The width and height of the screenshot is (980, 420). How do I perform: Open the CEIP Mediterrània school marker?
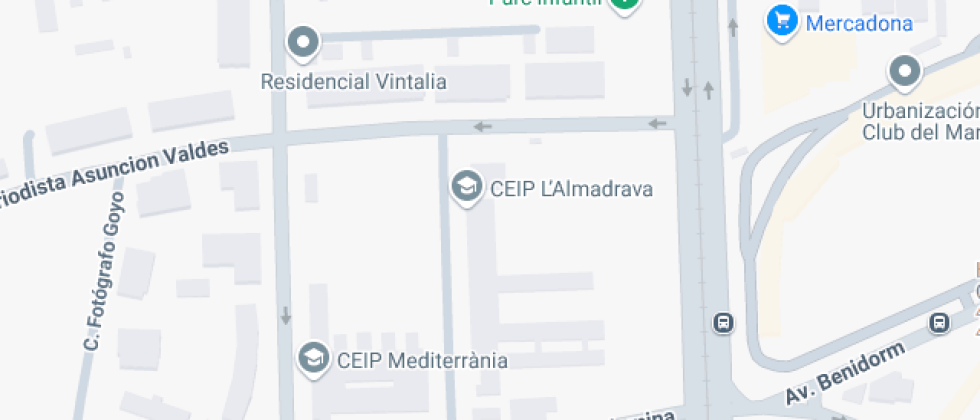(314, 359)
